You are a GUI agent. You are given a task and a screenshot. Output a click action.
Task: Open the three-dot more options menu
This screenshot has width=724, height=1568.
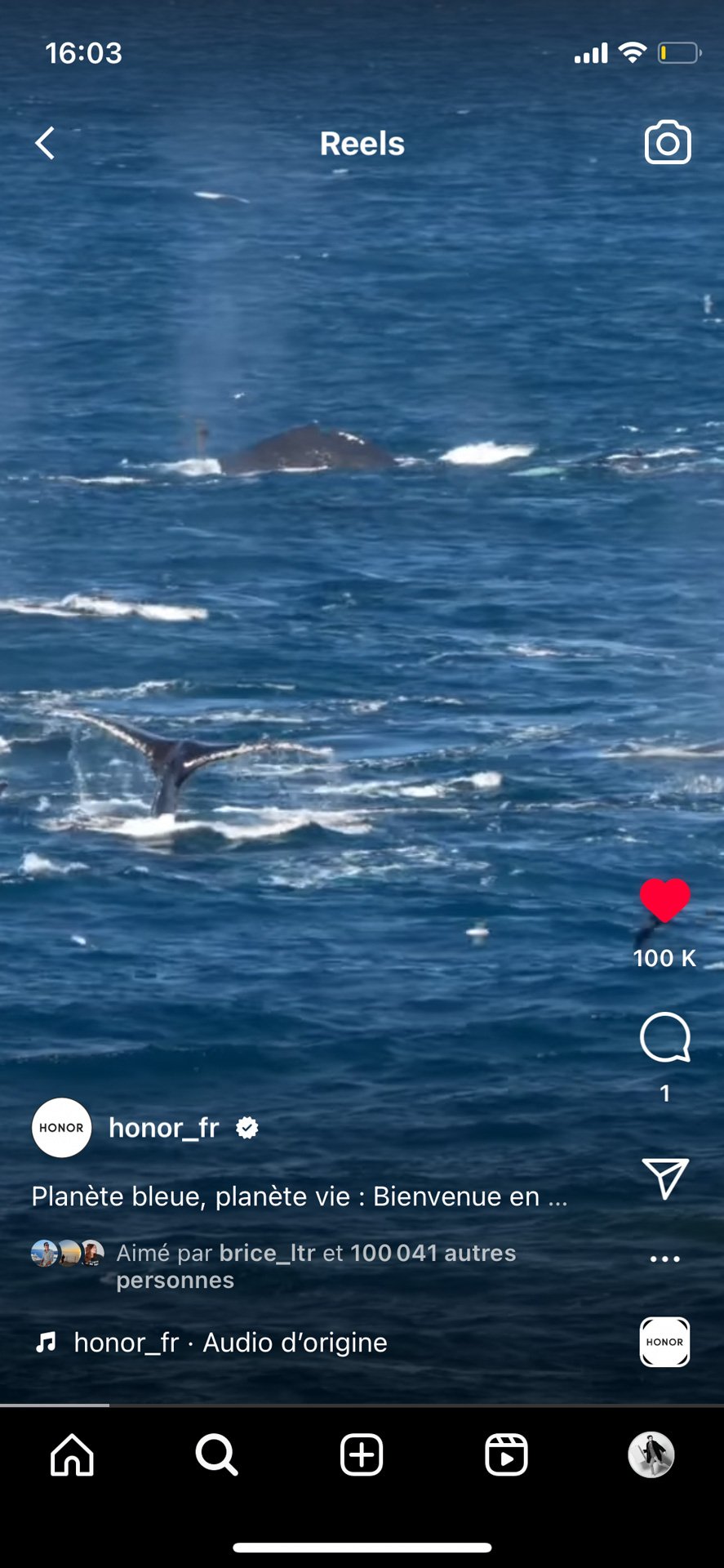(664, 1258)
